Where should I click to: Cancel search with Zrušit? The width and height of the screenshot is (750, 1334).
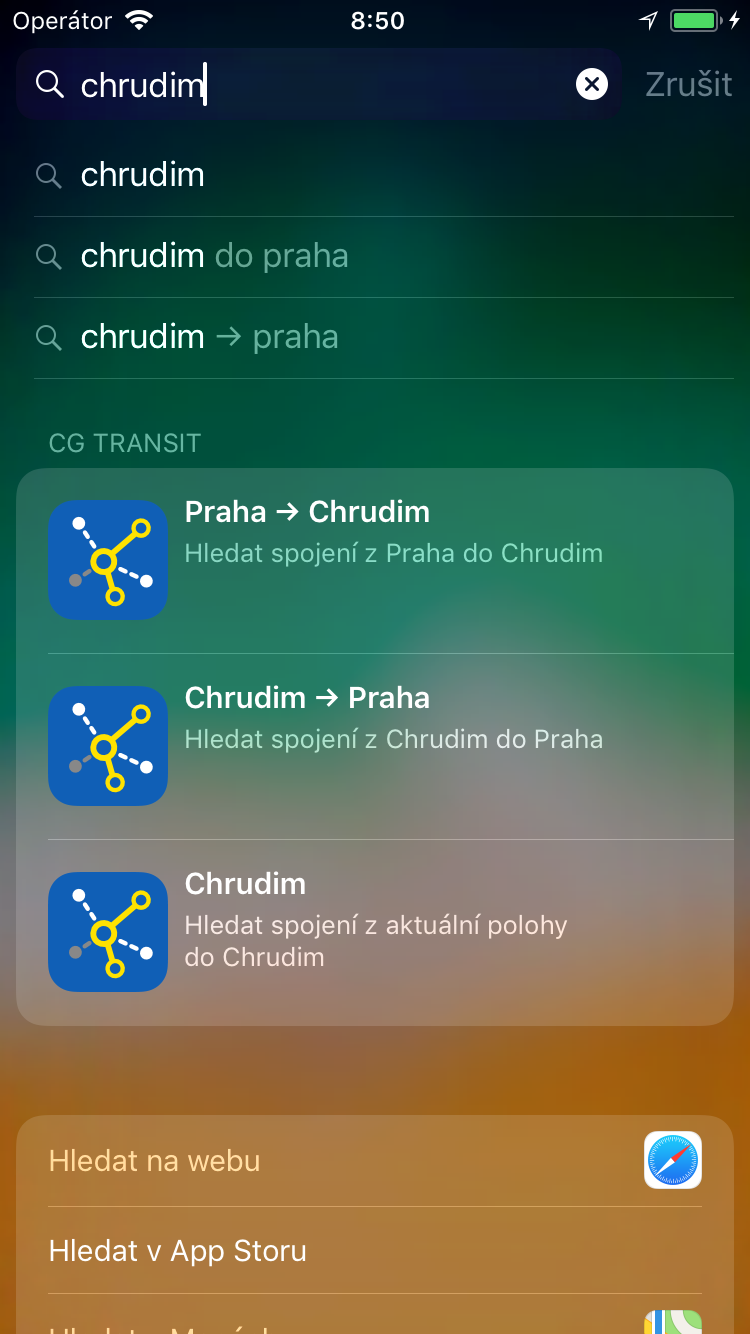(688, 85)
